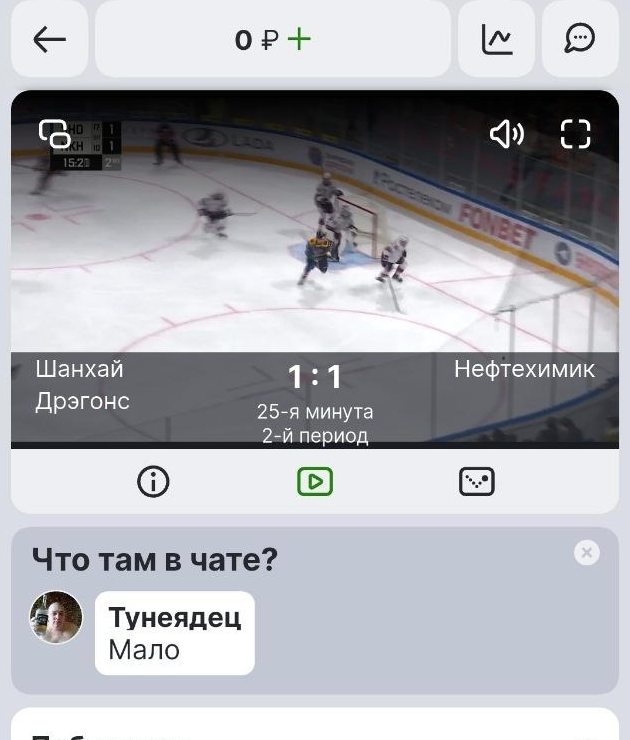Open the match chat bubble icon
Screen dimensions: 630x740
pos(580,39)
